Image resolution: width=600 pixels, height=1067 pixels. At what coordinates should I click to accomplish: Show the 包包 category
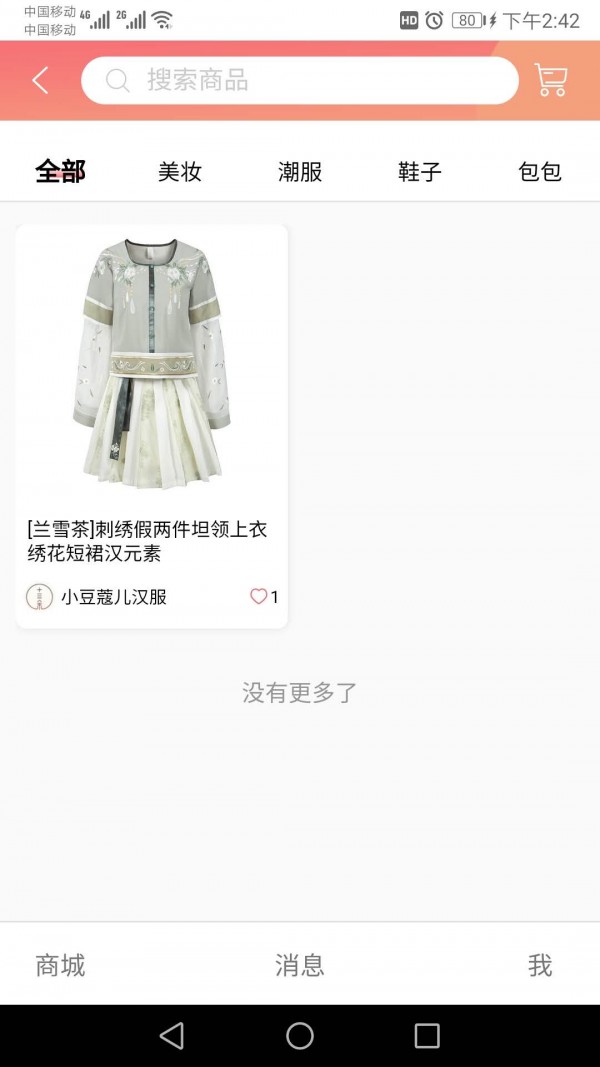point(540,171)
